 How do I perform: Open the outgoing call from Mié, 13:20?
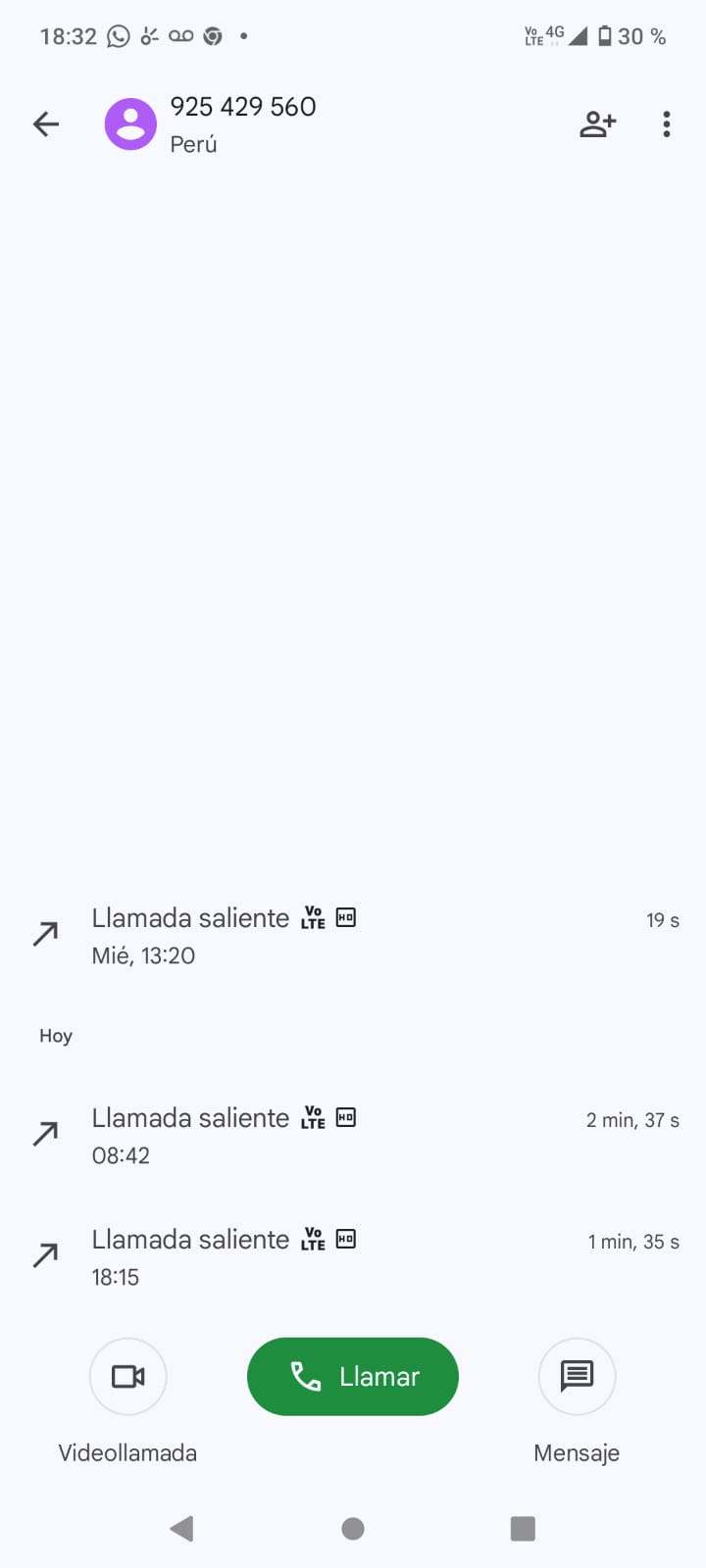tap(353, 936)
